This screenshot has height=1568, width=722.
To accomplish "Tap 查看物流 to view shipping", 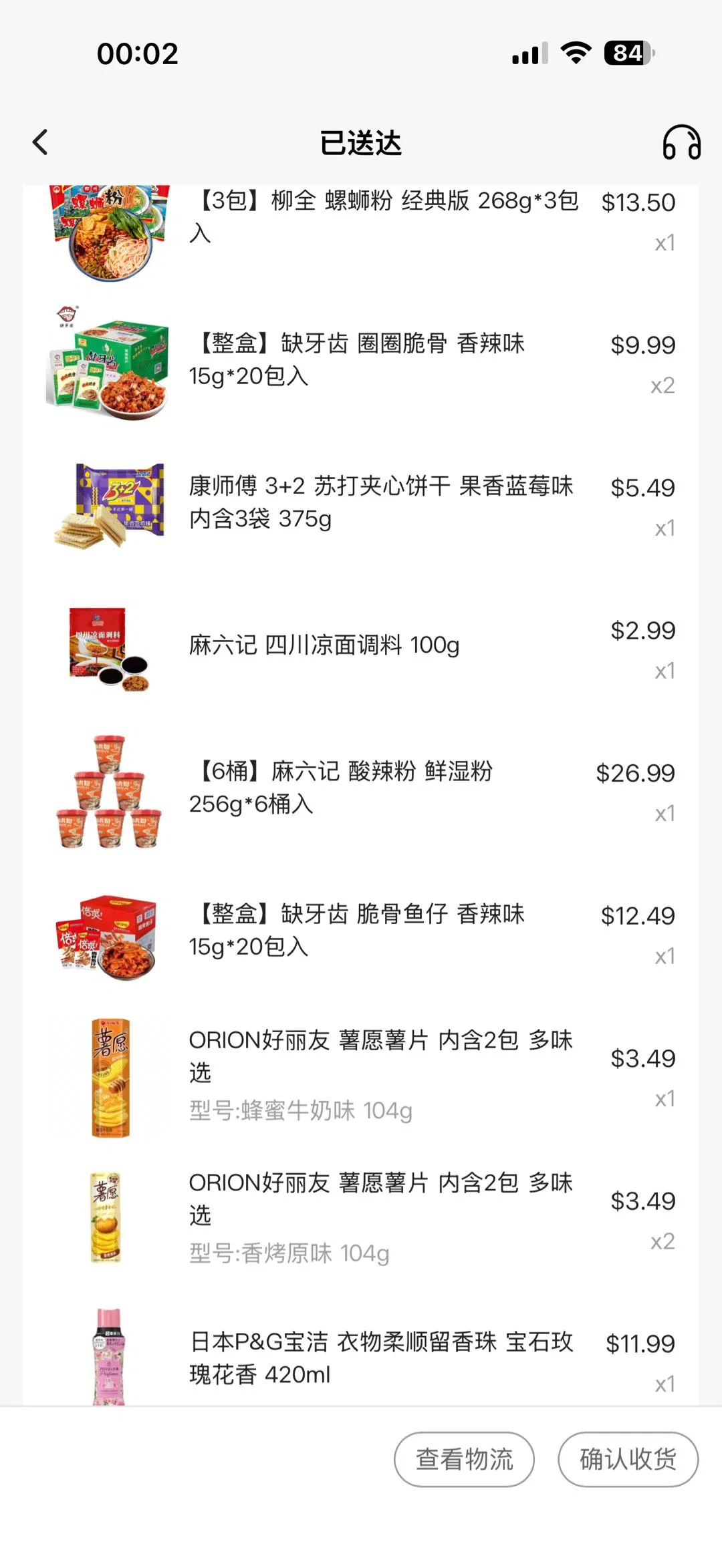I will 464,1459.
